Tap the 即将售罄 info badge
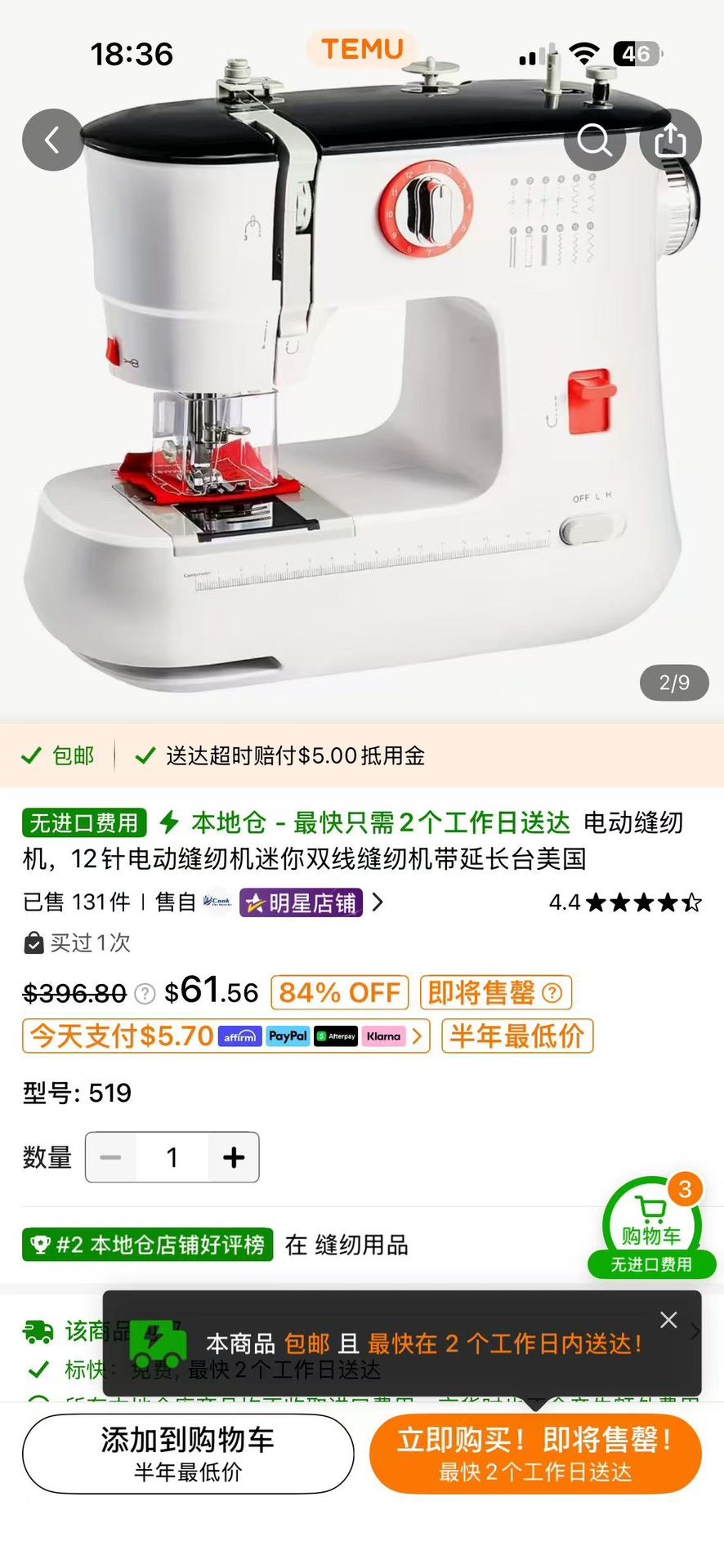This screenshot has height=1568, width=724. click(x=495, y=993)
